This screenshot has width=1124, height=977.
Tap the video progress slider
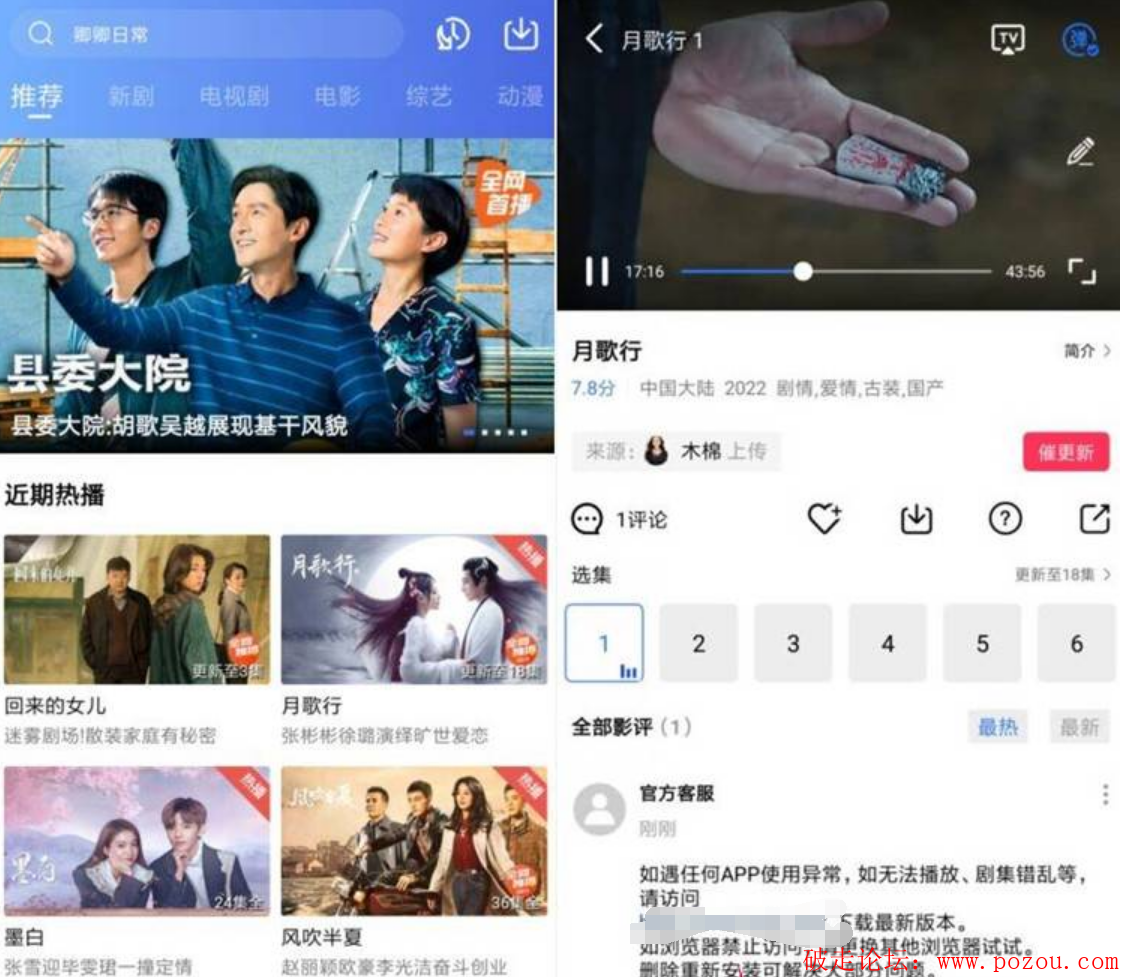803,271
